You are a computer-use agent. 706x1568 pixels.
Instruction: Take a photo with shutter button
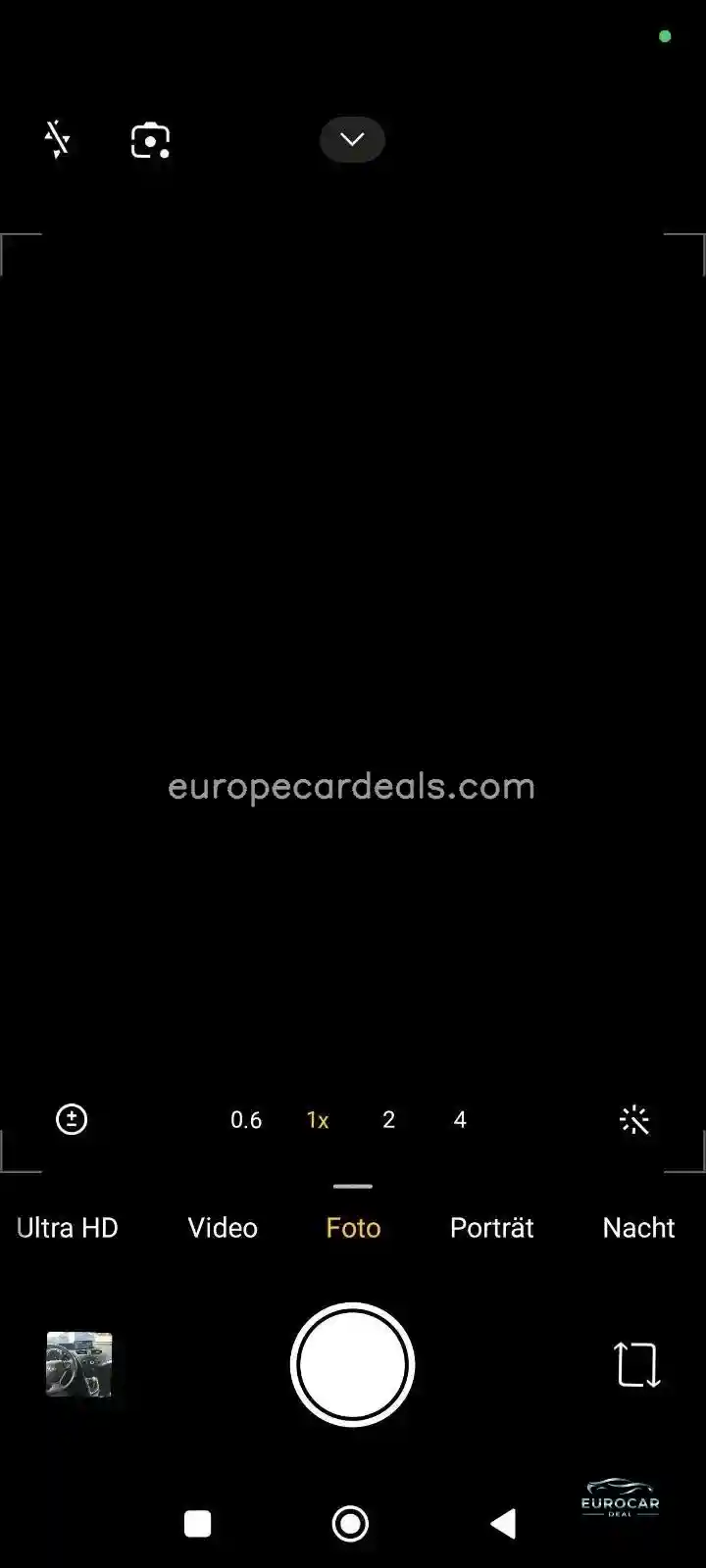353,1364
